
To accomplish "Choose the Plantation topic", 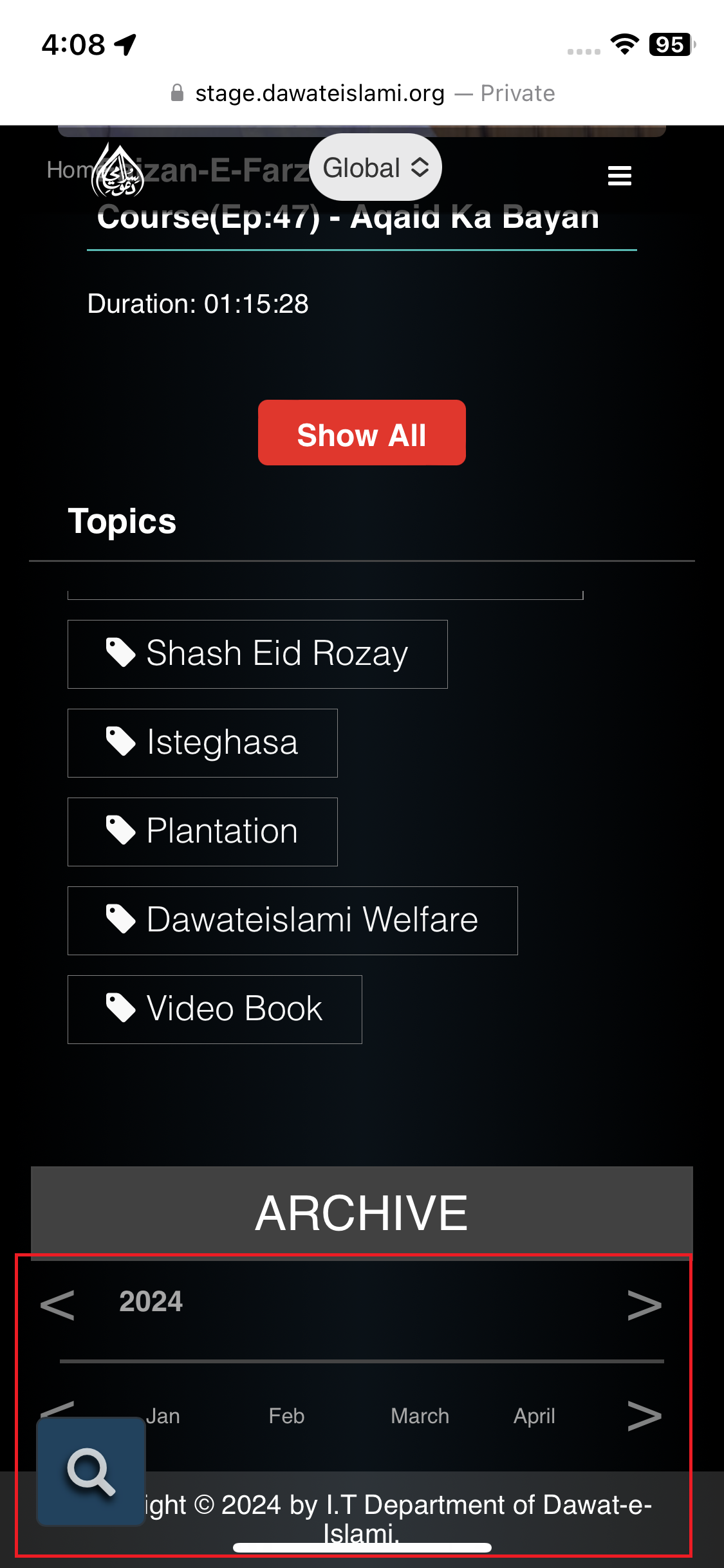I will [x=203, y=832].
